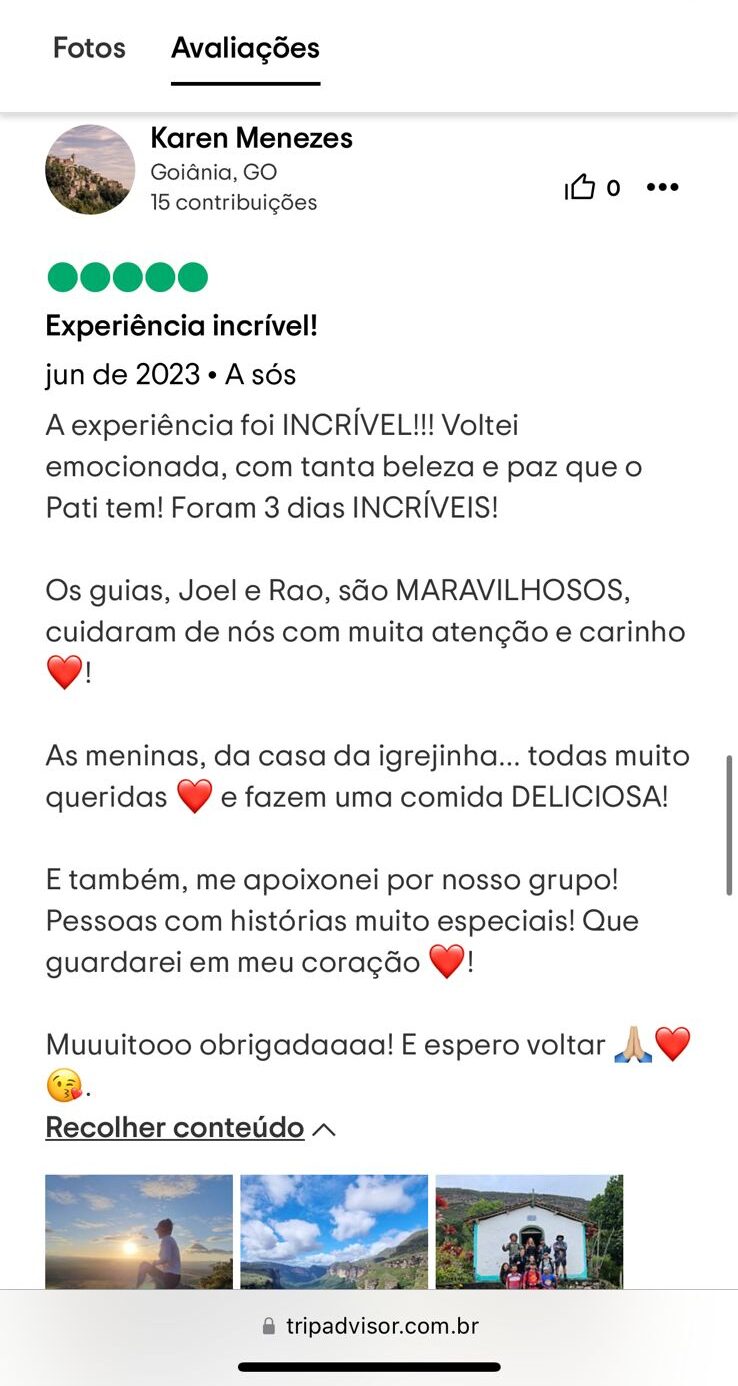Open reviewer name Karen Menezes
Viewport: 738px width, 1386px height.
[x=251, y=138]
